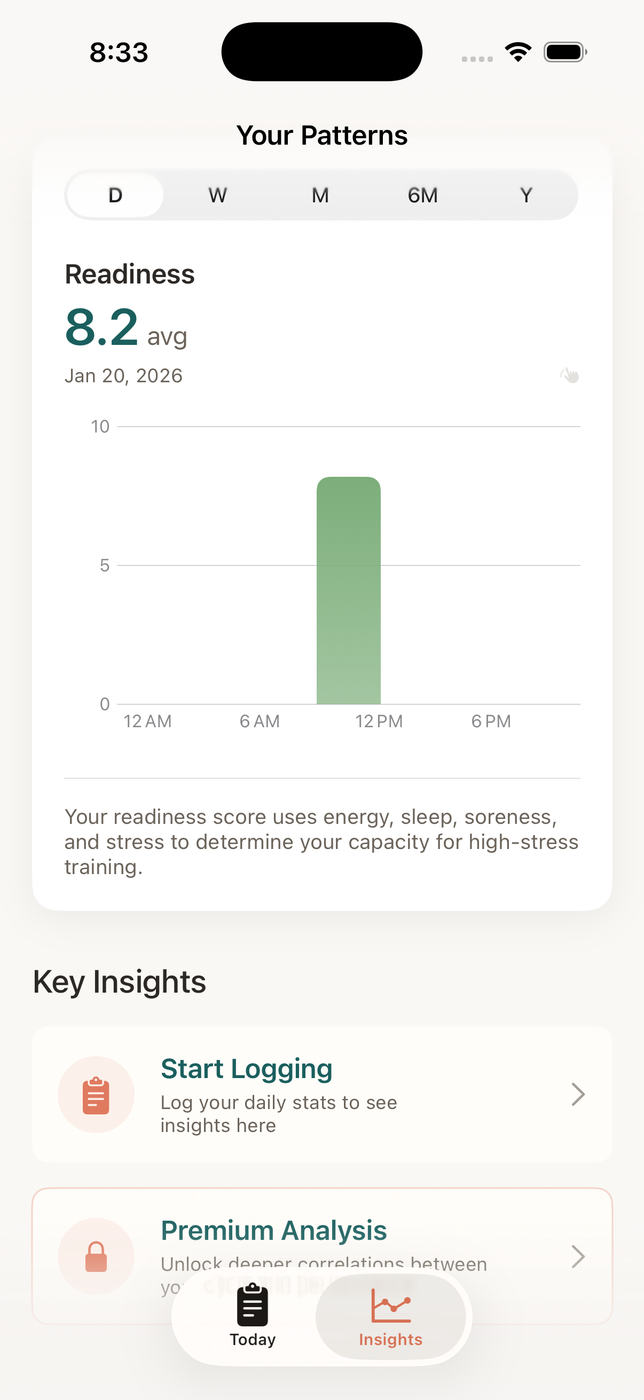Show the 6M range
This screenshot has height=1400, width=644.
[x=423, y=195]
